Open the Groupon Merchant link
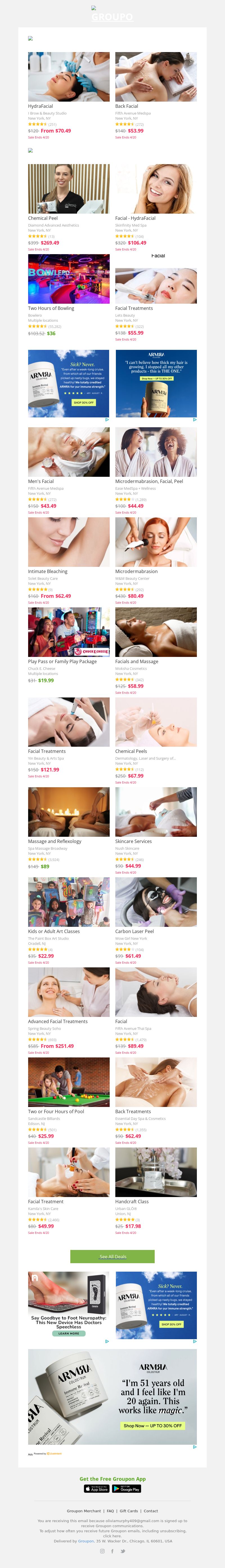 coord(84,1511)
